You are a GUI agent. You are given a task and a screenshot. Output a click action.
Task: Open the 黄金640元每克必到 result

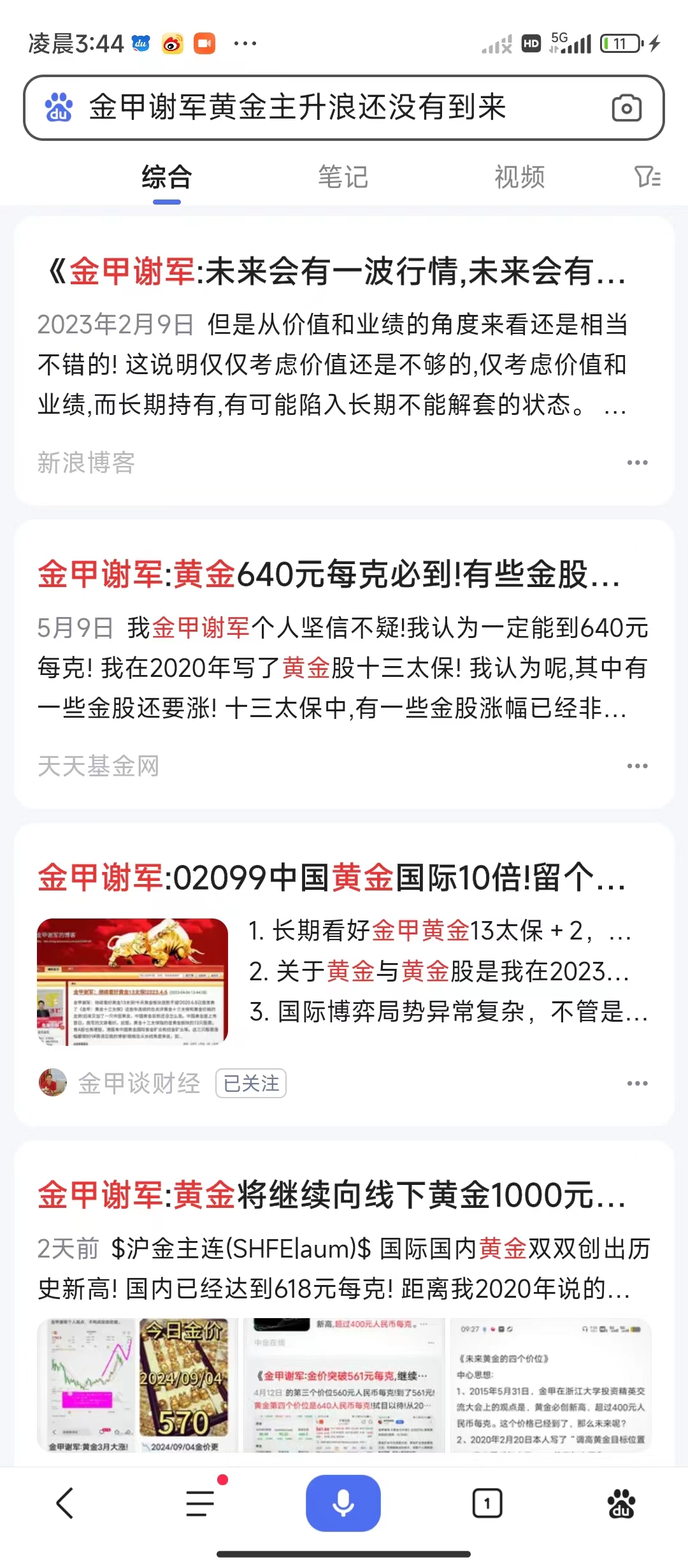pyautogui.click(x=329, y=575)
